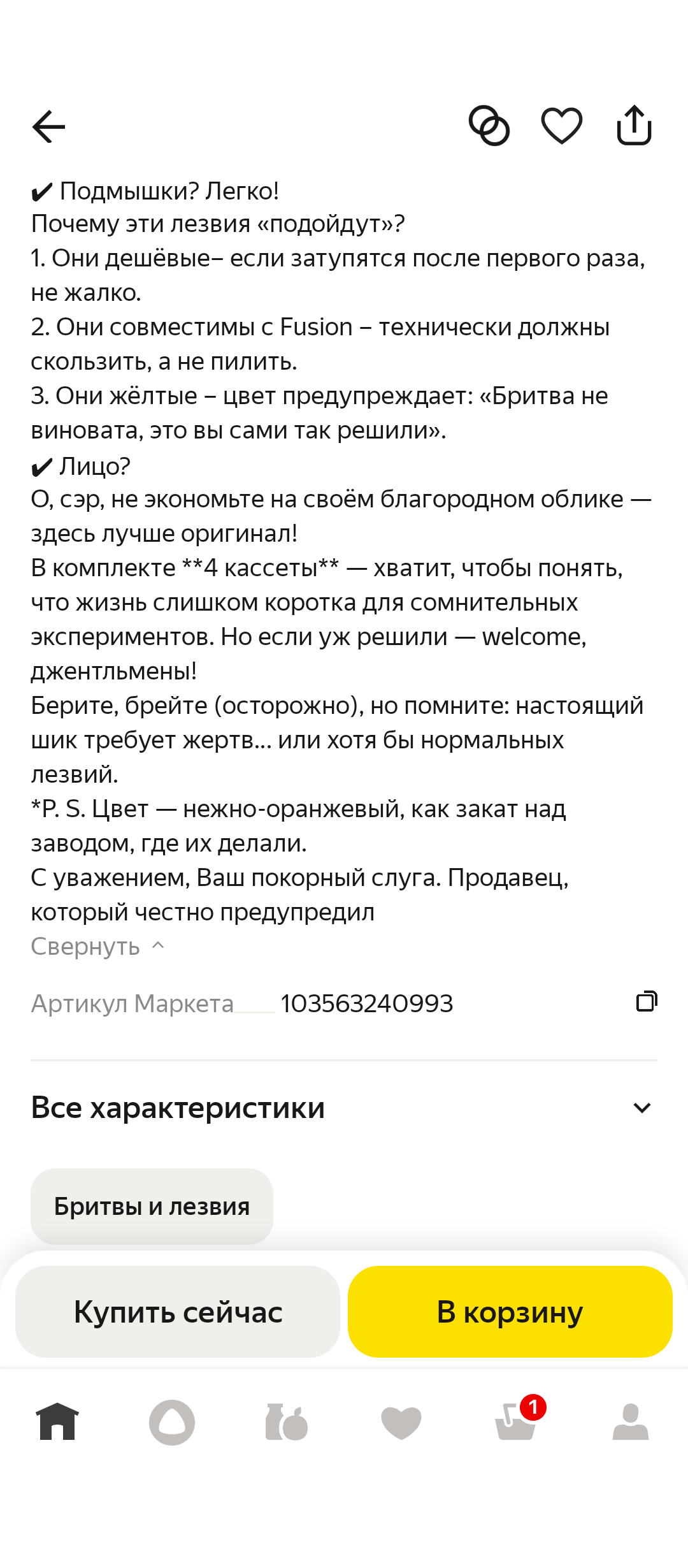Switch to the home tab
This screenshot has width=688, height=1568.
tap(57, 1422)
